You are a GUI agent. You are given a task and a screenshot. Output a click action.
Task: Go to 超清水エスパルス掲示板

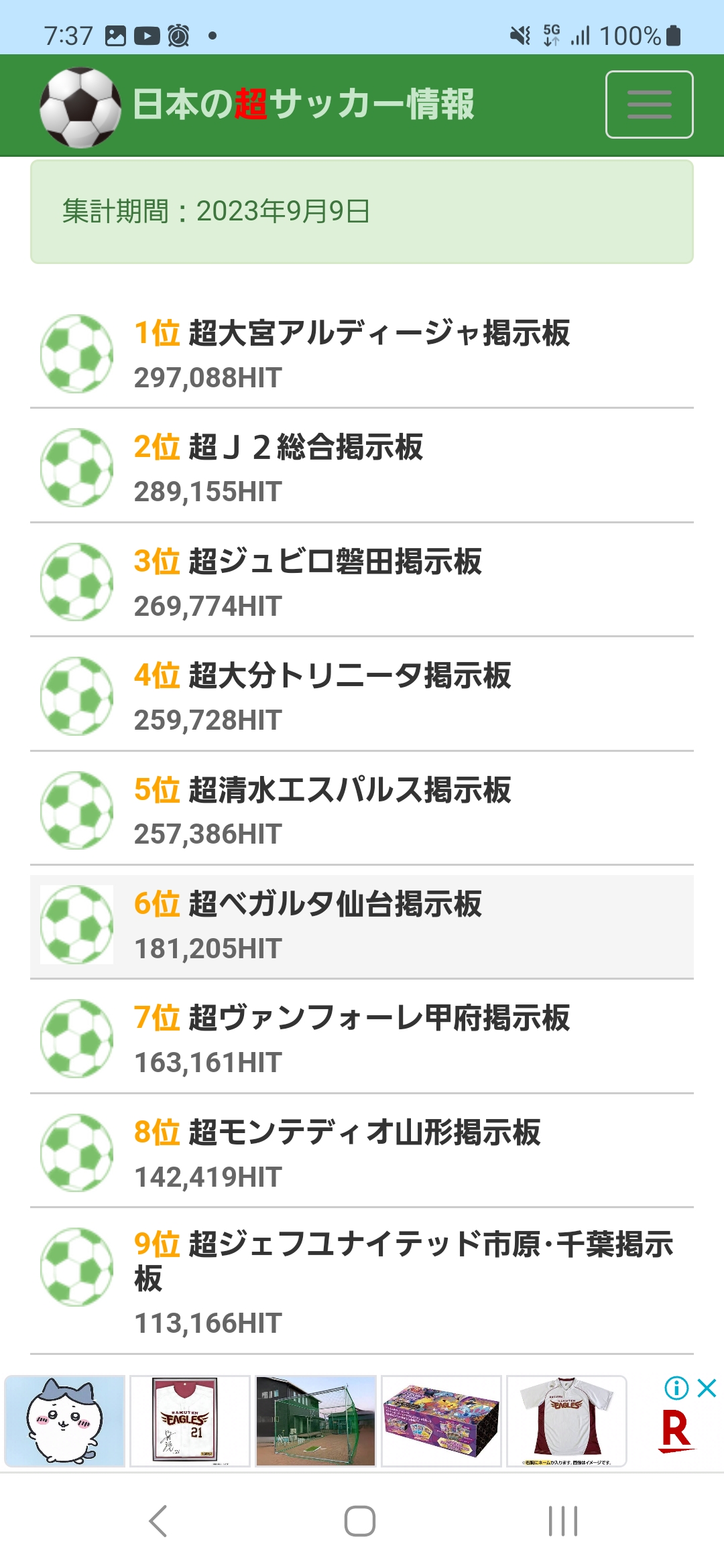pyautogui.click(x=349, y=789)
